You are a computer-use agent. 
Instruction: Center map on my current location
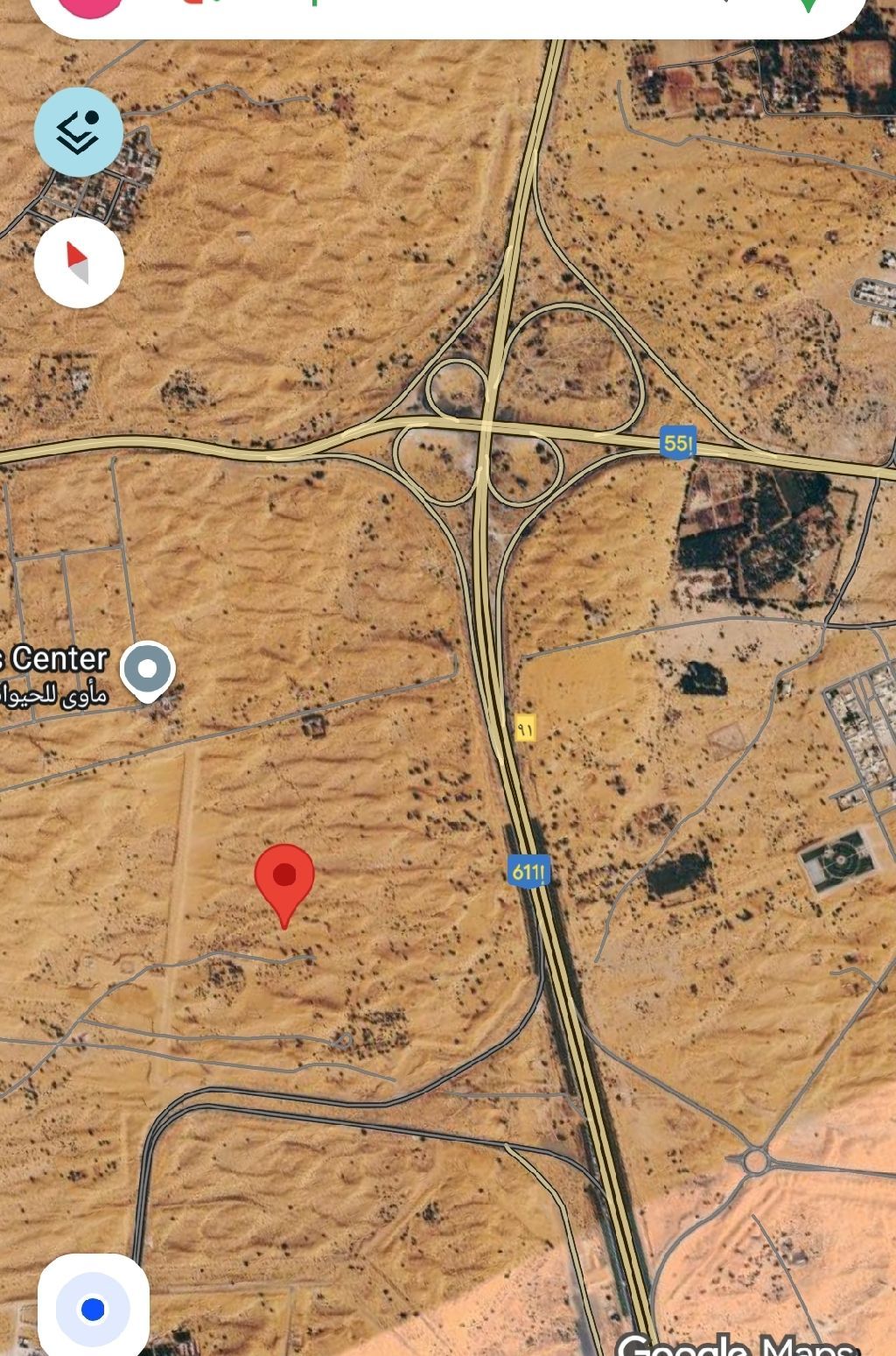pyautogui.click(x=93, y=1309)
